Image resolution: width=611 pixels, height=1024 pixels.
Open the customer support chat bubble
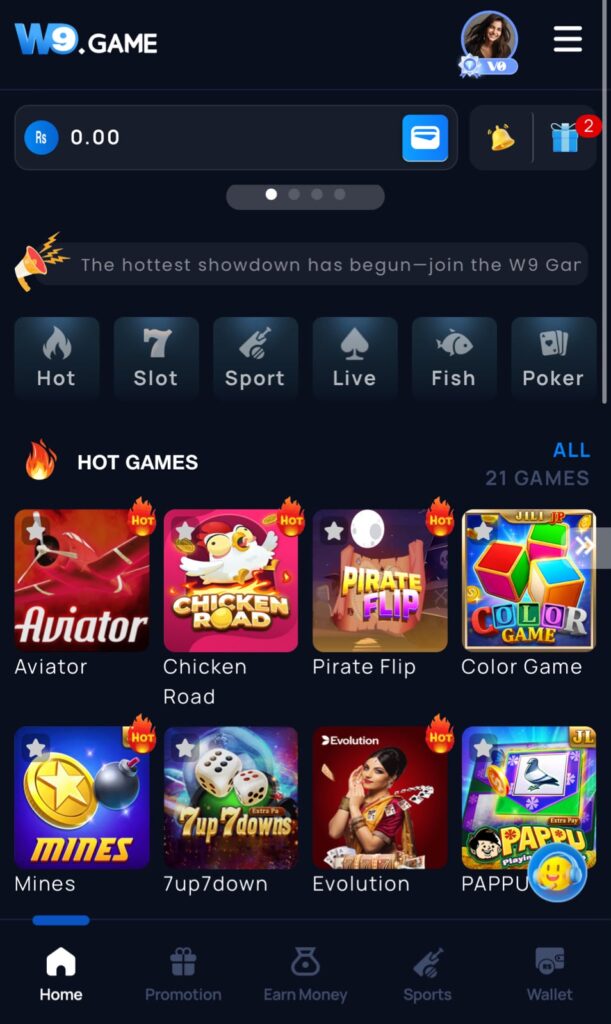557,872
